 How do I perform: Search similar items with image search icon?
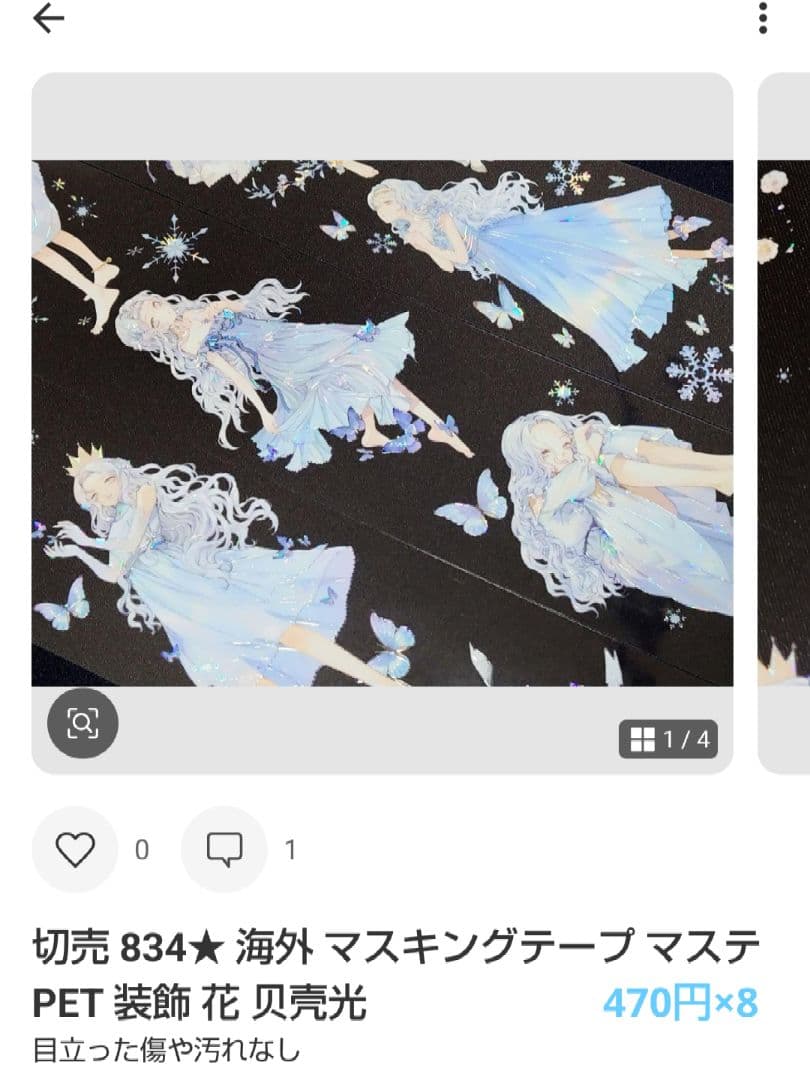(82, 722)
